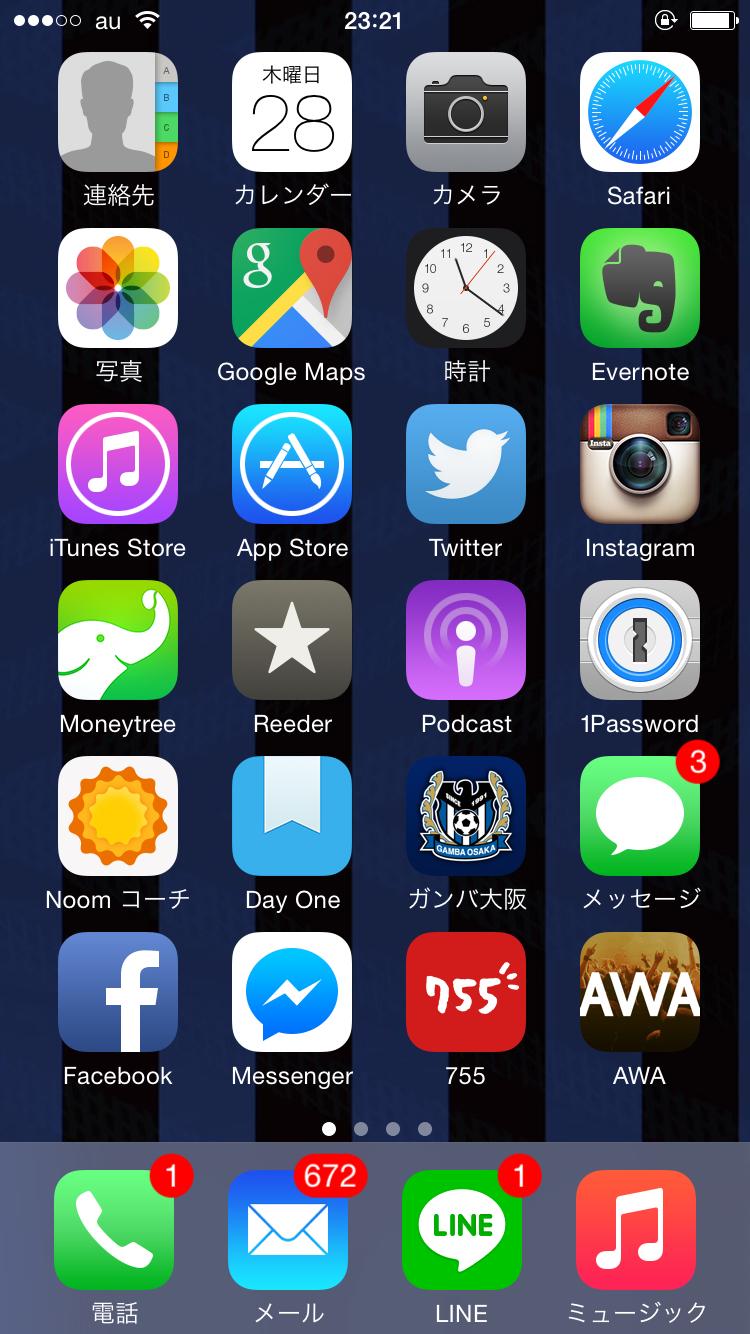Viewport: 750px width, 1334px height.
Task: Open the 時計 clock app
Action: click(x=466, y=288)
